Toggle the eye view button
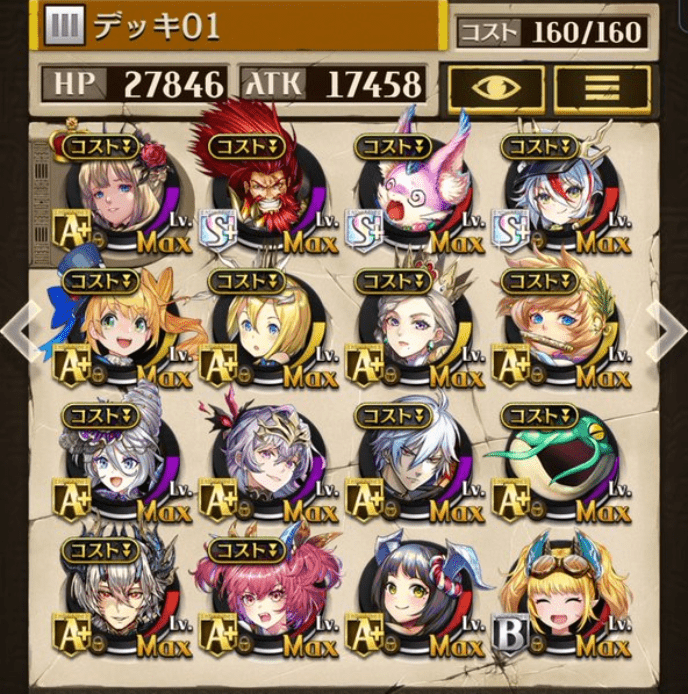 point(496,88)
